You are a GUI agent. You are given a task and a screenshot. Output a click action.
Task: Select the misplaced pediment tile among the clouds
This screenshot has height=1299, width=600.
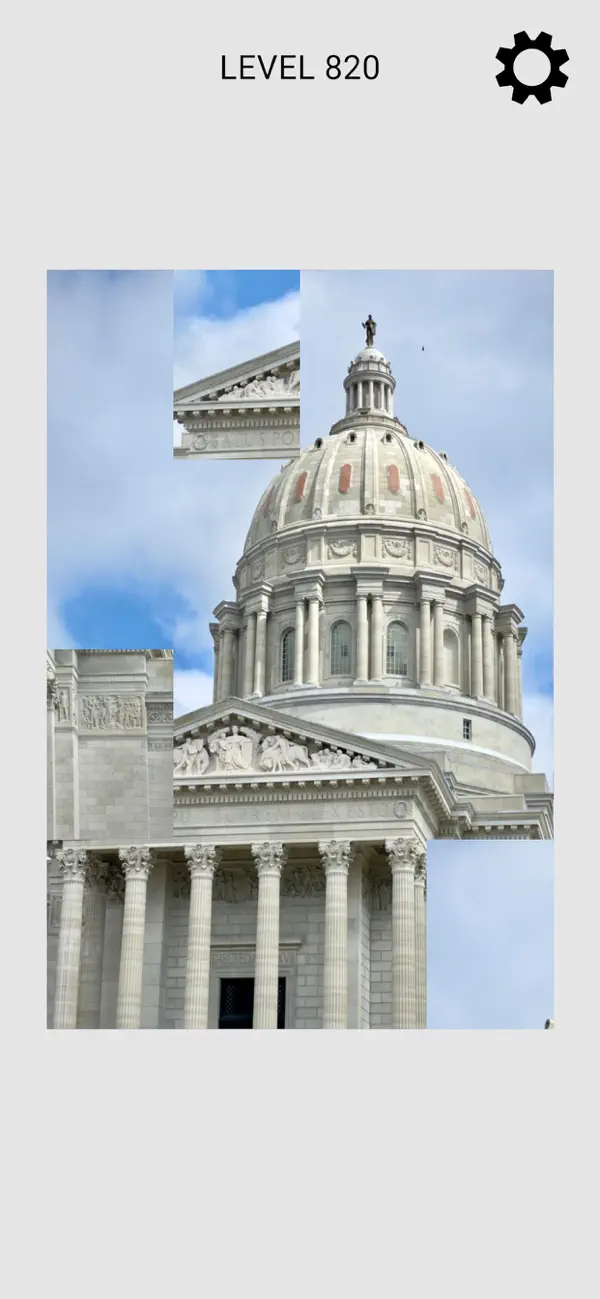(x=237, y=364)
